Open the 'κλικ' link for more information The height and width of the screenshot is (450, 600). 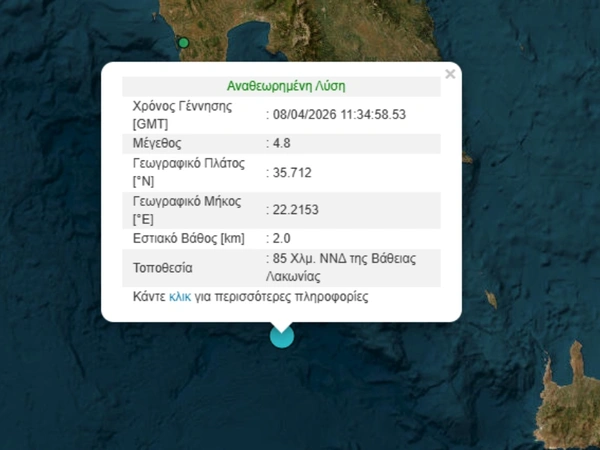point(180,297)
